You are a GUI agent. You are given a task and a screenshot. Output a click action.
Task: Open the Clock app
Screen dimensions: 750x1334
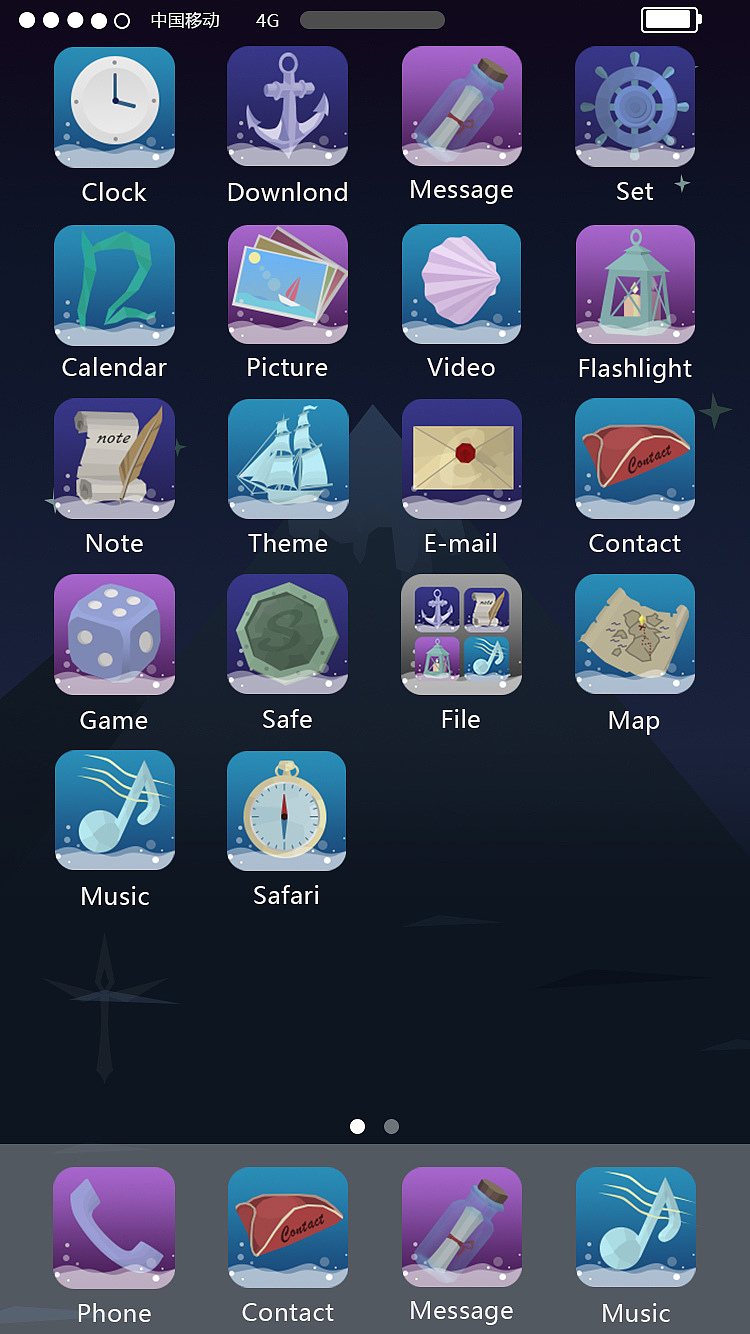114,107
